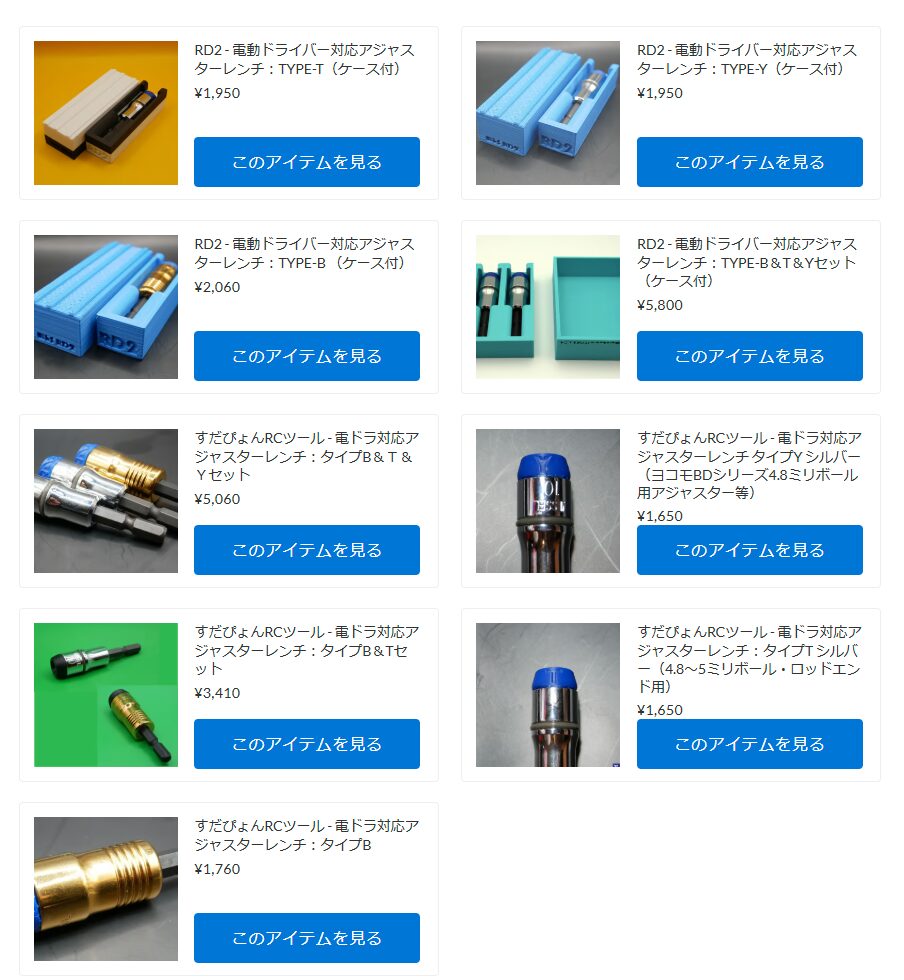Open the RD2 TYPE-B product photo
Screen dimensions: 904x980
(106, 307)
